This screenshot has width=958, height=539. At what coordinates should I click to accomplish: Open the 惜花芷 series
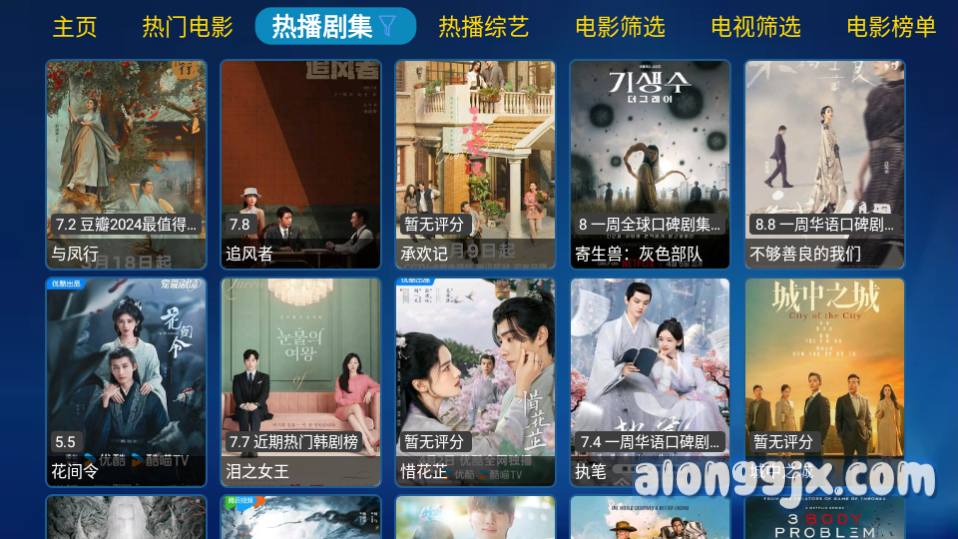pyautogui.click(x=475, y=382)
